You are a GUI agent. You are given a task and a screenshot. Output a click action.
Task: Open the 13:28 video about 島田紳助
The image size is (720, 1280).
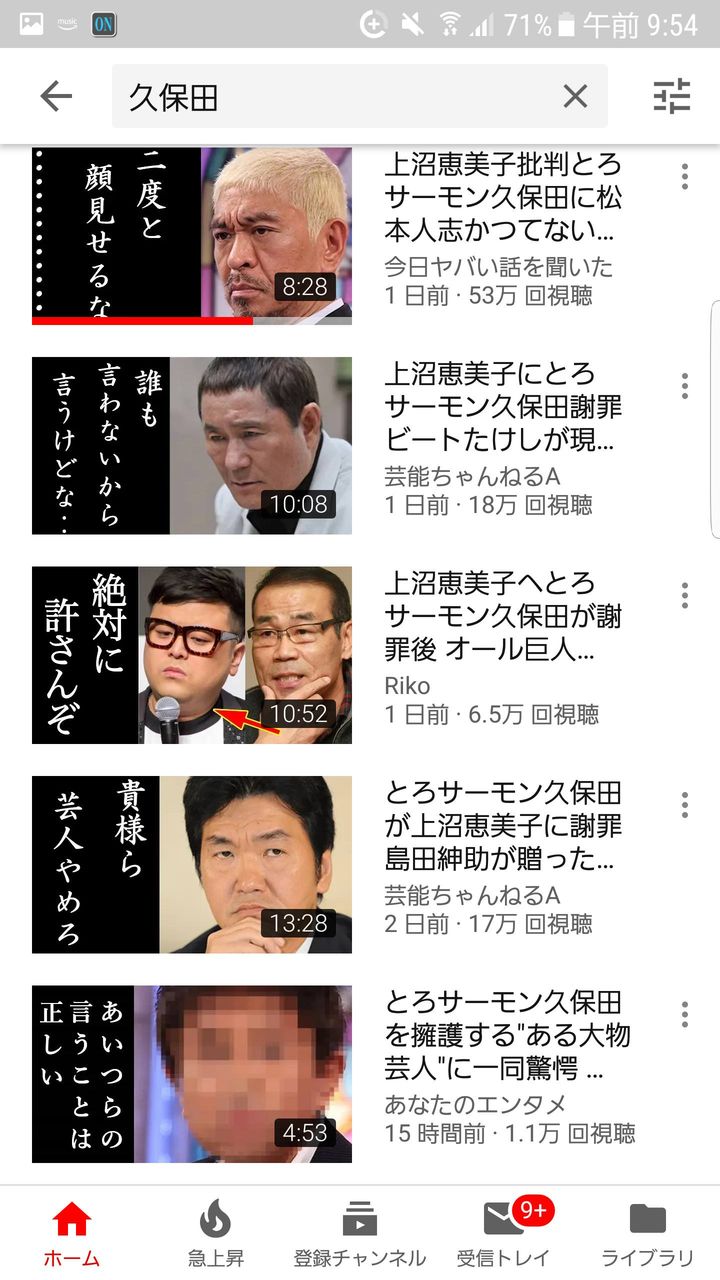tap(192, 865)
